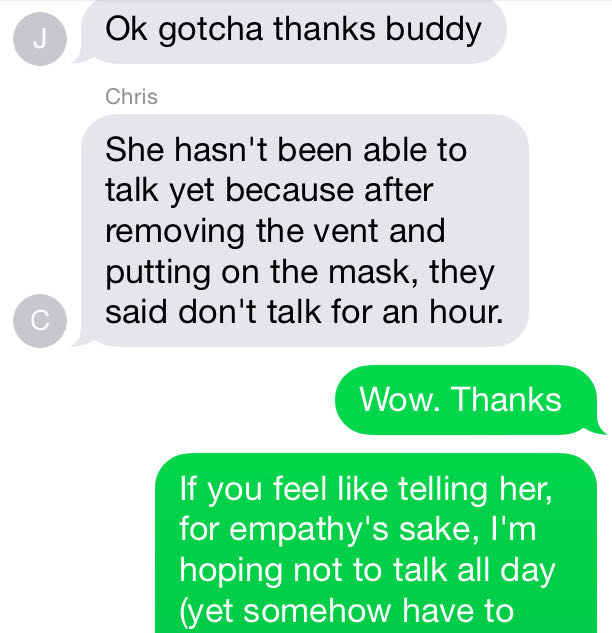
Task: Open Chris's contact avatar C
Action: coord(38,320)
